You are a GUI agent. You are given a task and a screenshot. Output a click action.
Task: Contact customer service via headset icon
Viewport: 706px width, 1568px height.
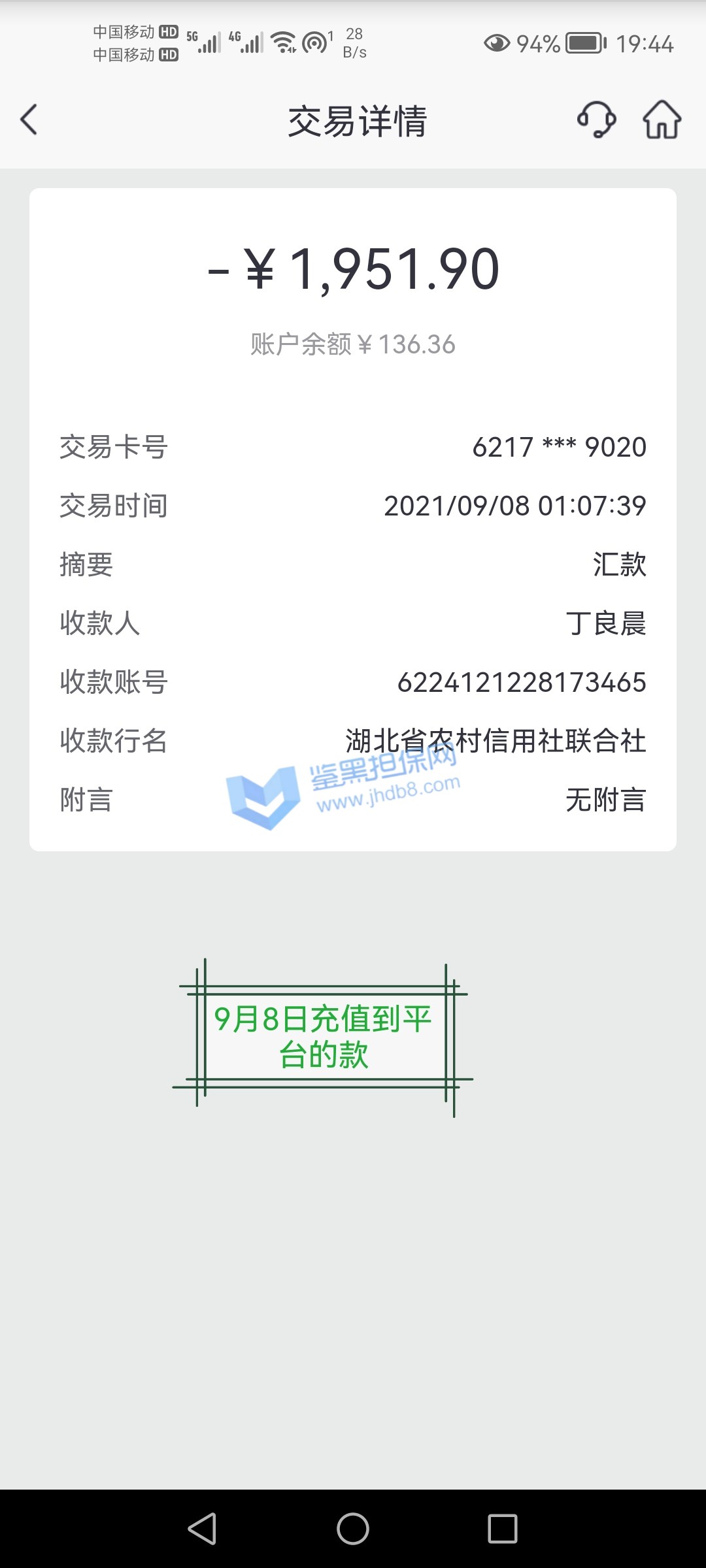pyautogui.click(x=596, y=120)
